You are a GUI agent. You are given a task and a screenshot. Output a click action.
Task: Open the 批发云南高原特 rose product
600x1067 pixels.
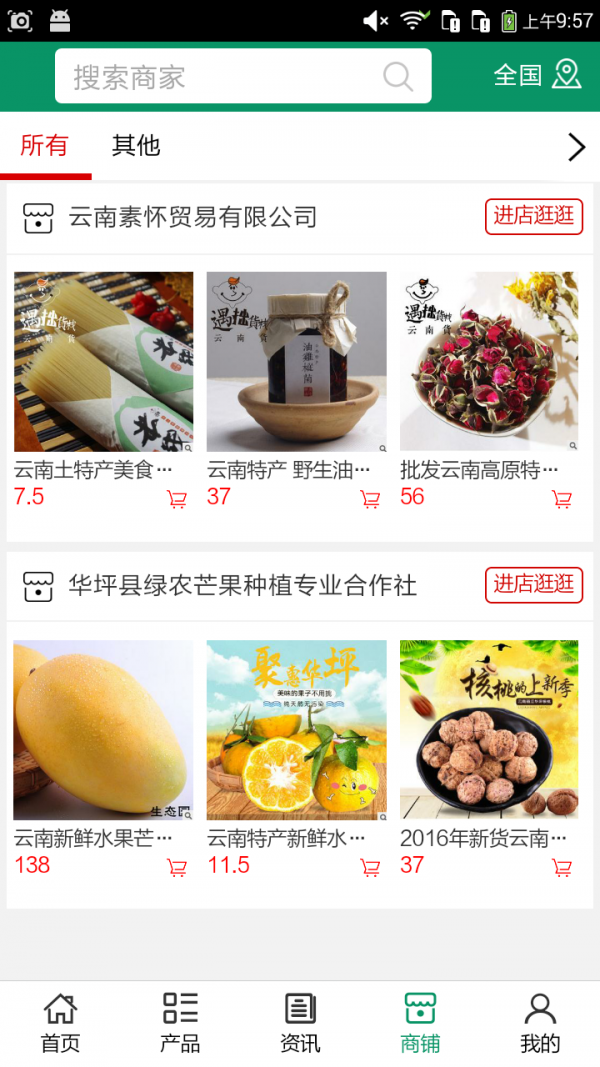pyautogui.click(x=489, y=362)
